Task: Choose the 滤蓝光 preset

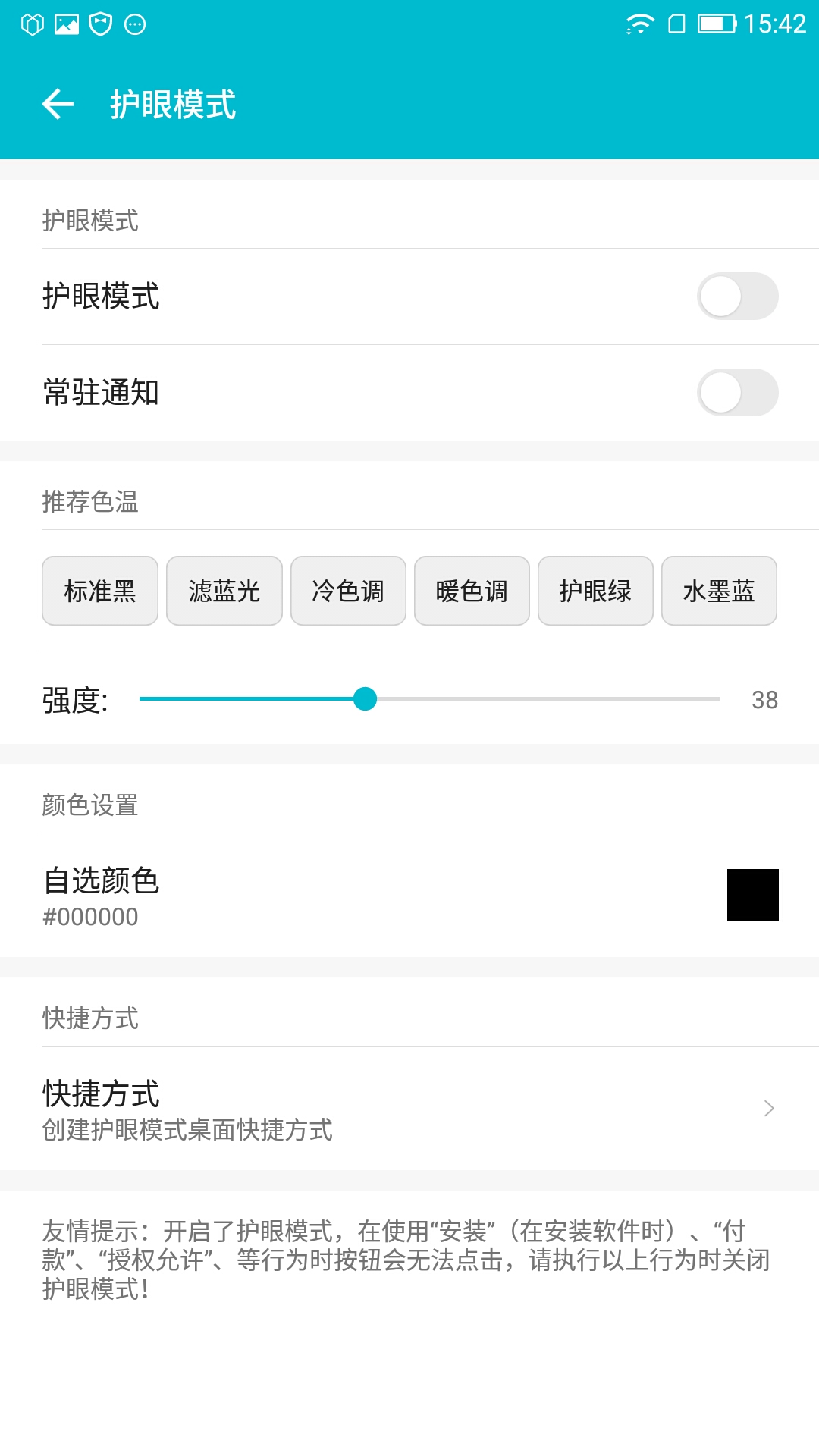Action: 224,591
